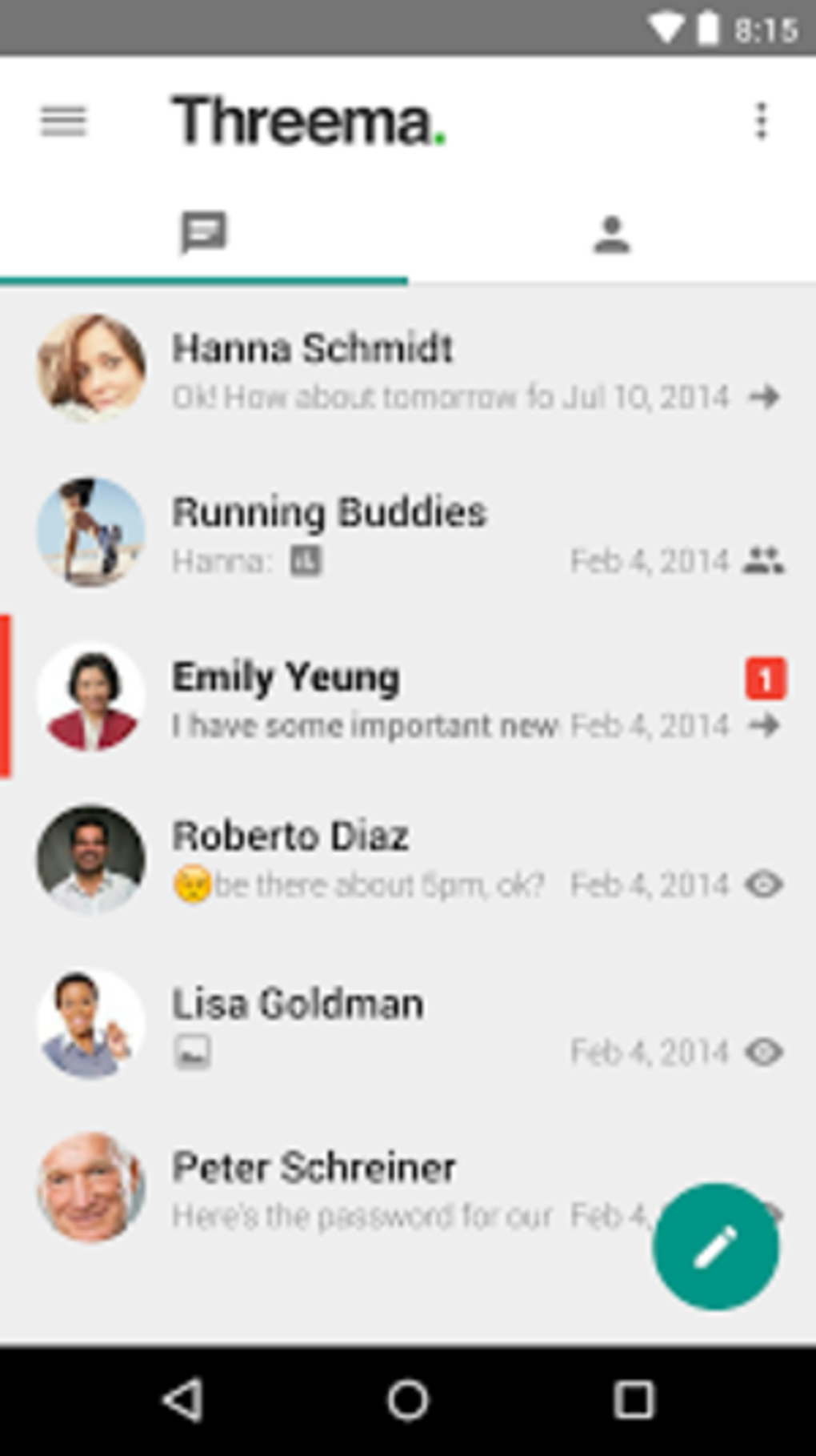Open the overflow options menu
Image resolution: width=816 pixels, height=1456 pixels.
[760, 121]
